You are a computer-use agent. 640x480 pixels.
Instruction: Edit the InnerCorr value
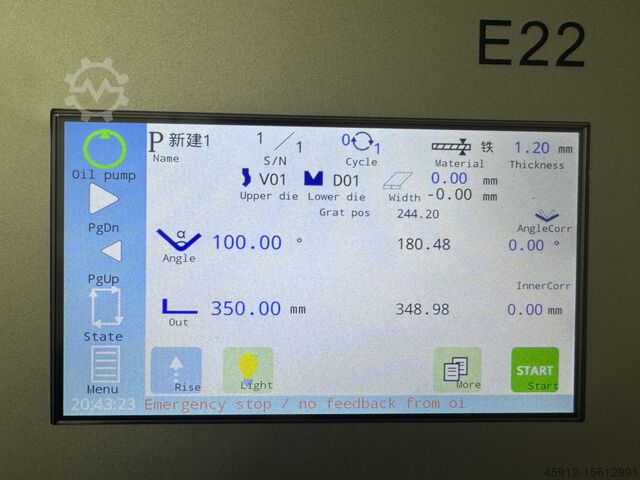(525, 310)
